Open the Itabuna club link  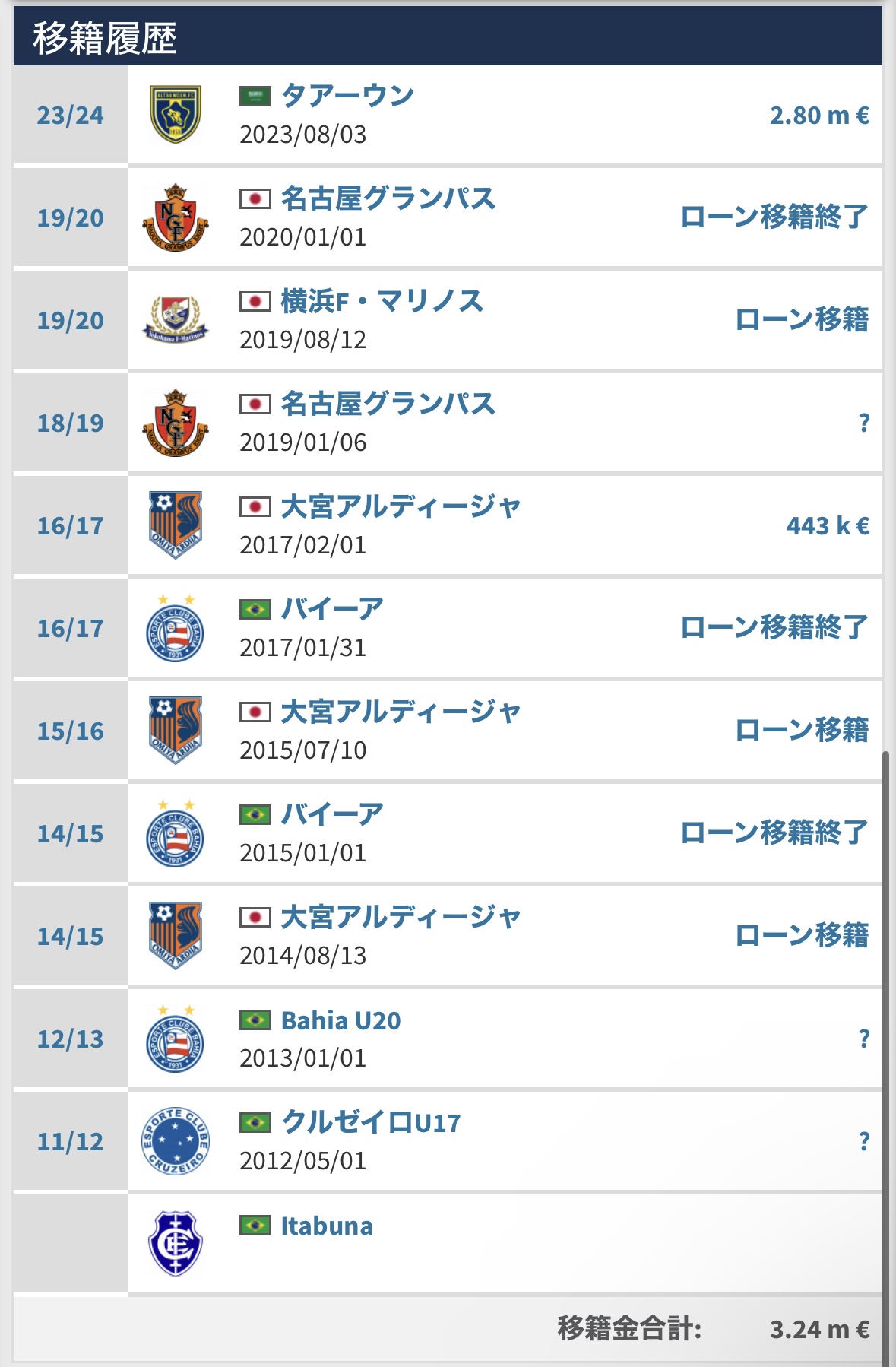pos(327,1226)
